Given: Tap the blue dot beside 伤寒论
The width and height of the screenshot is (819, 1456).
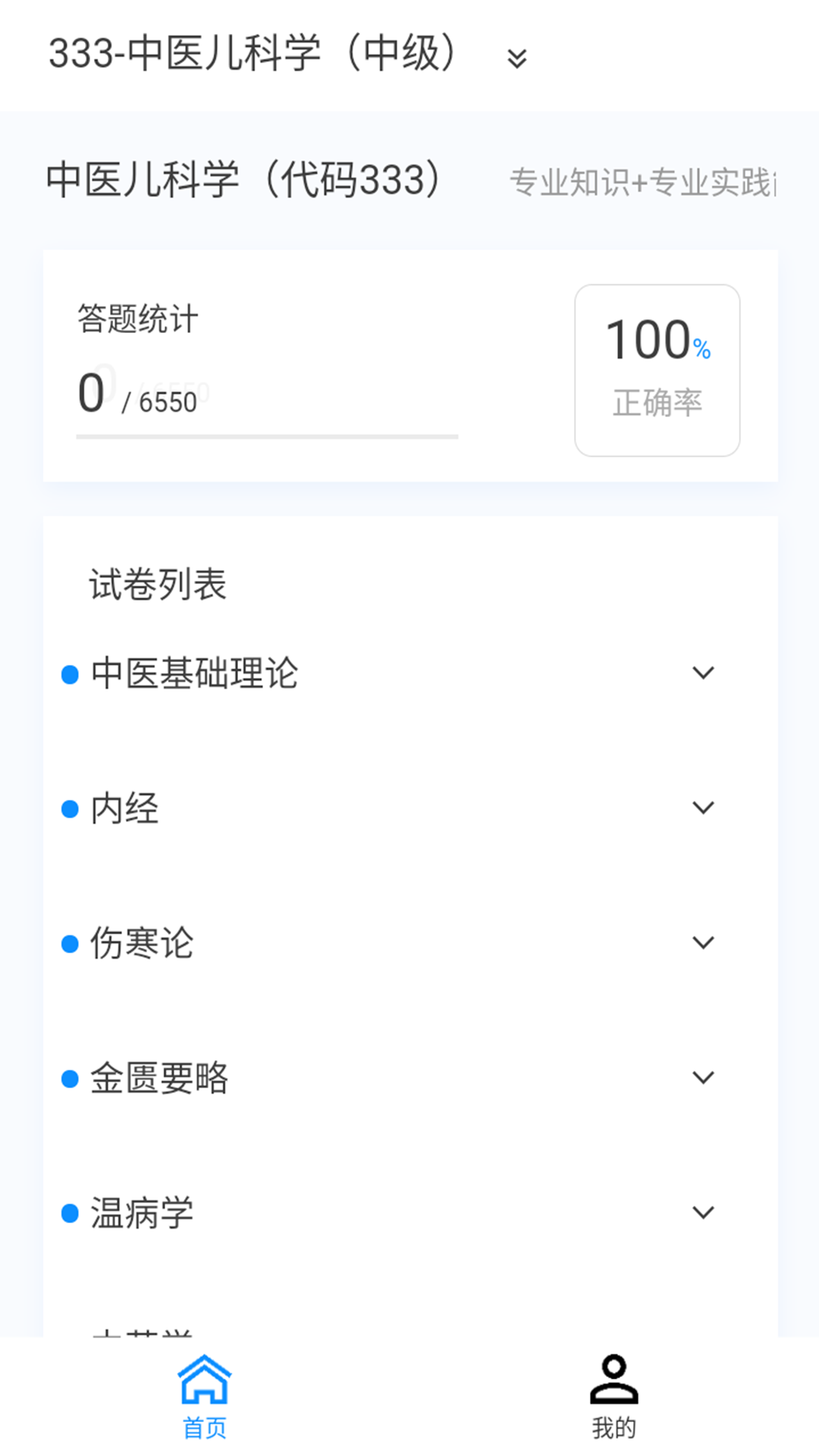Looking at the screenshot, I should tap(69, 943).
